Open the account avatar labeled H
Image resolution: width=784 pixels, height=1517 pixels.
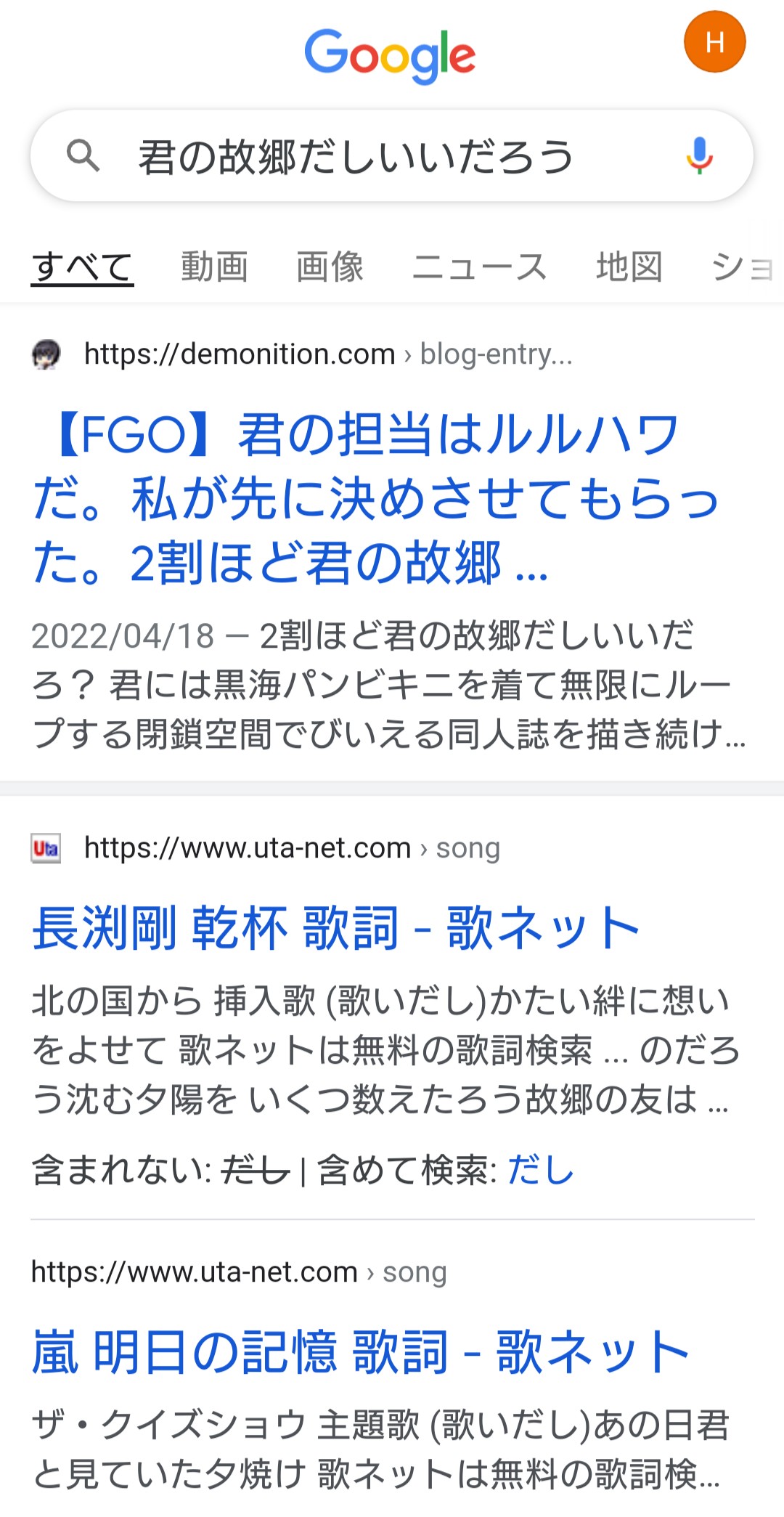tap(714, 42)
